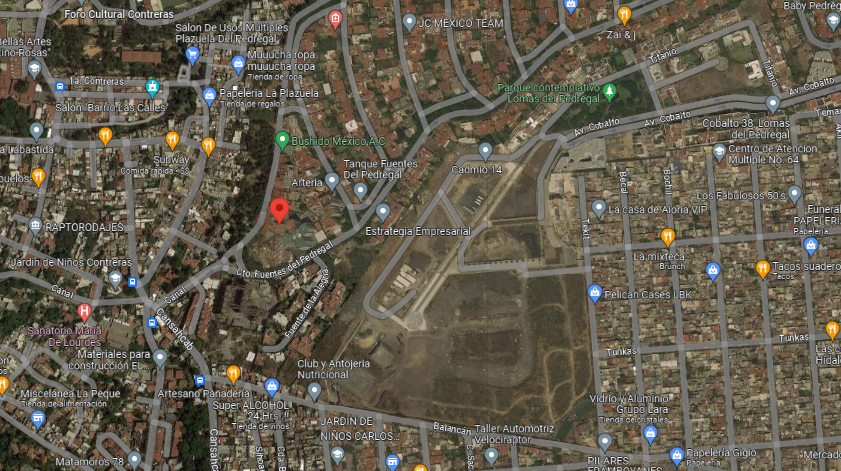Open Cobalto 38, Lomas del Pedregal marker
This screenshot has height=471, width=841.
773,104
